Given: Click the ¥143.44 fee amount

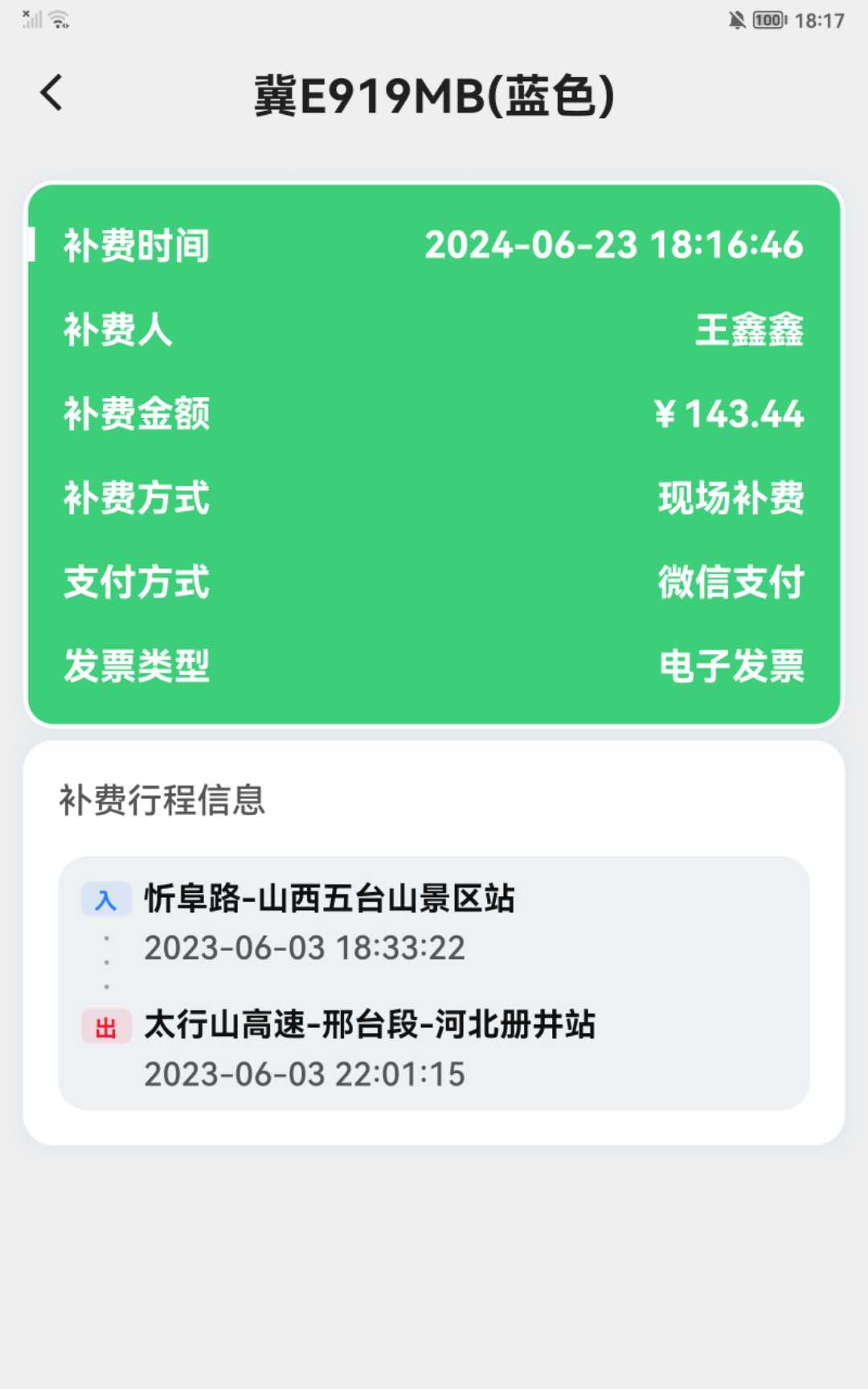Looking at the screenshot, I should [730, 416].
